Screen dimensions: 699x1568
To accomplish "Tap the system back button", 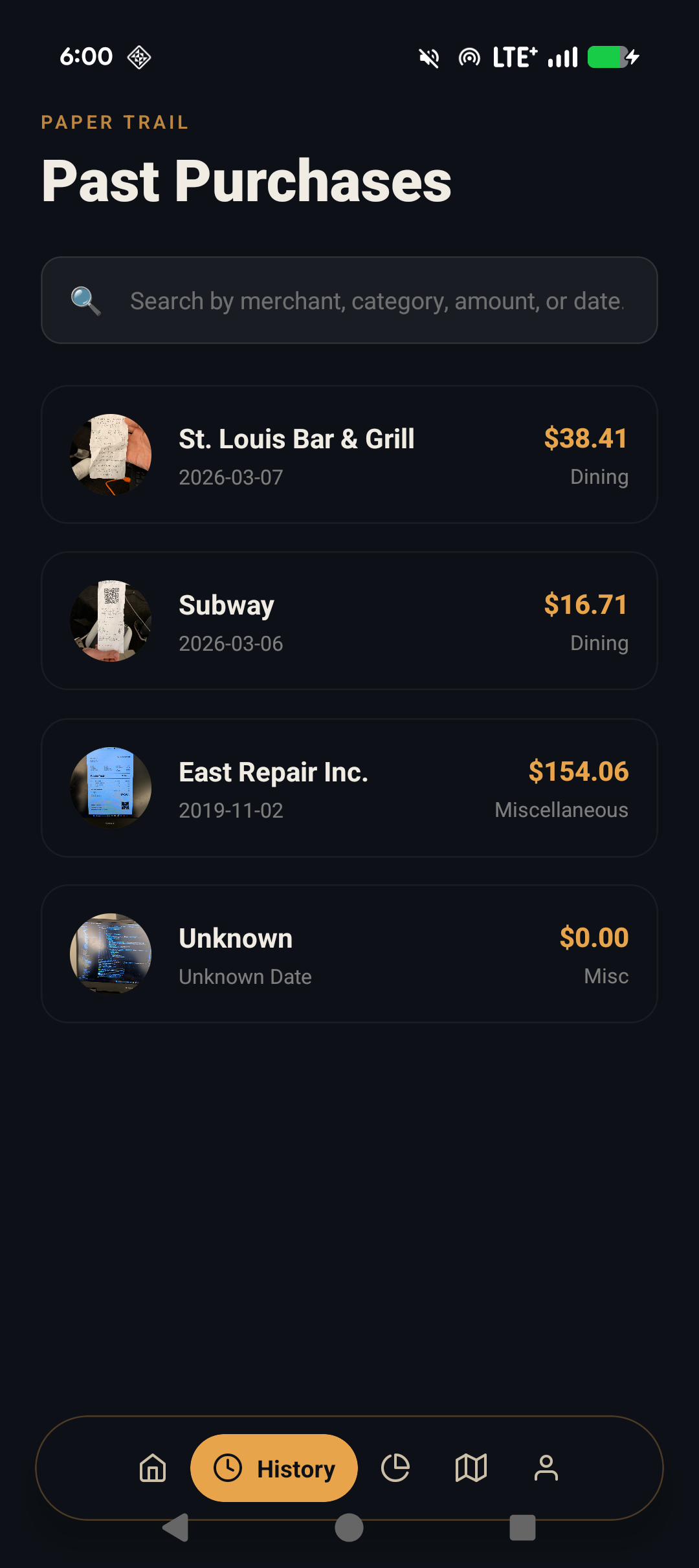I will click(x=175, y=1528).
